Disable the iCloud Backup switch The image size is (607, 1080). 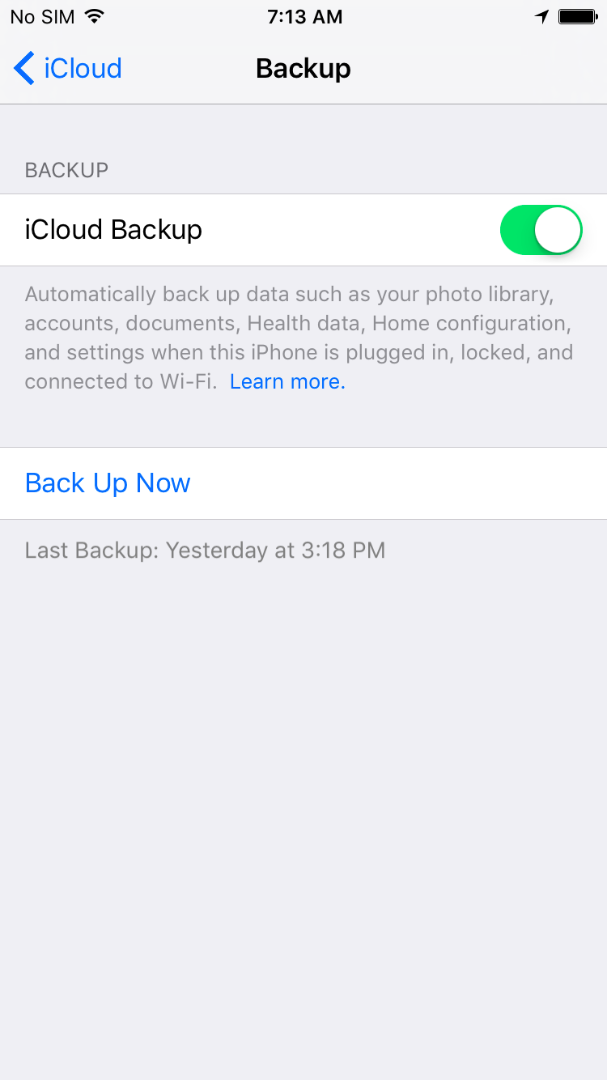coord(540,230)
